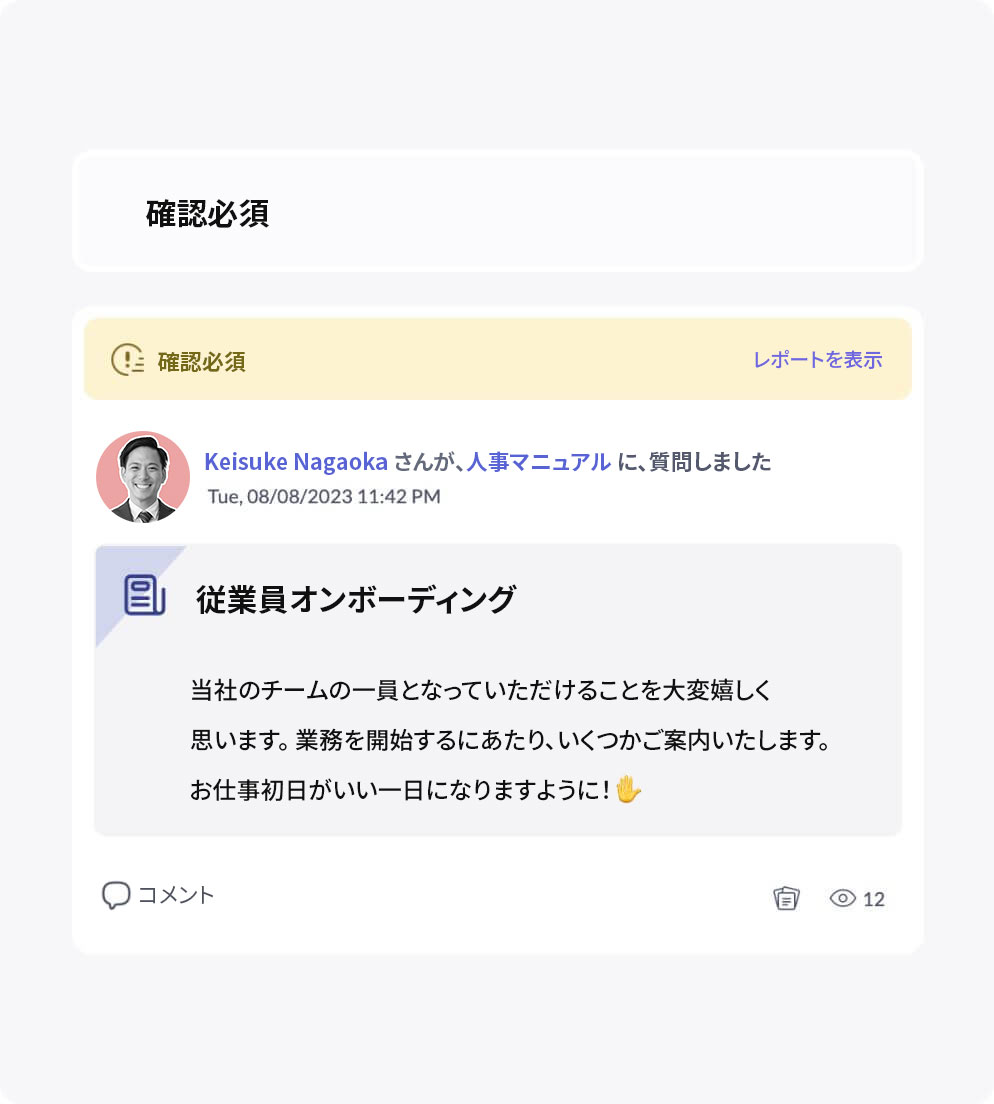This screenshot has height=1104, width=994.
Task: Click the yellow 確認必須 notification banner
Action: tap(497, 359)
